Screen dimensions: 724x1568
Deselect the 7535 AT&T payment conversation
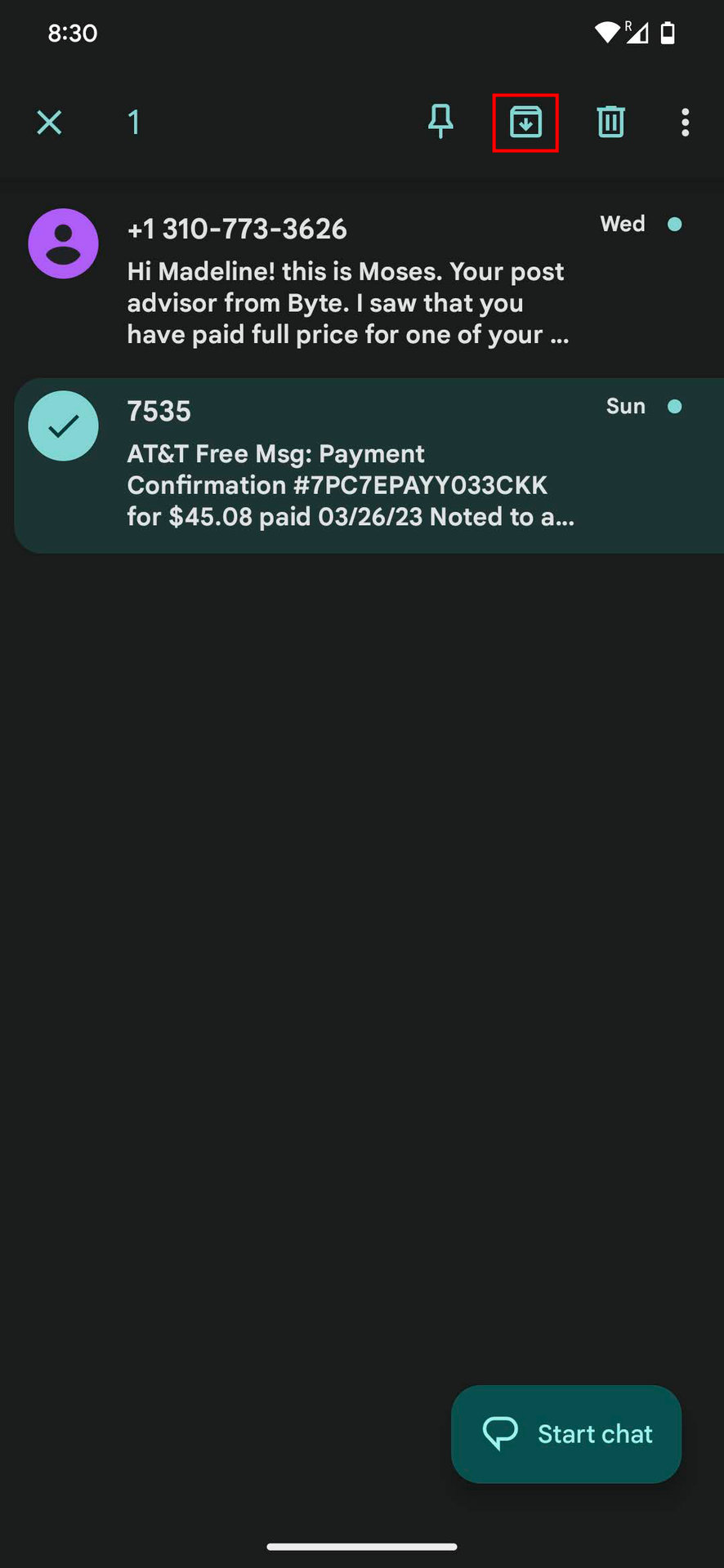[351, 465]
